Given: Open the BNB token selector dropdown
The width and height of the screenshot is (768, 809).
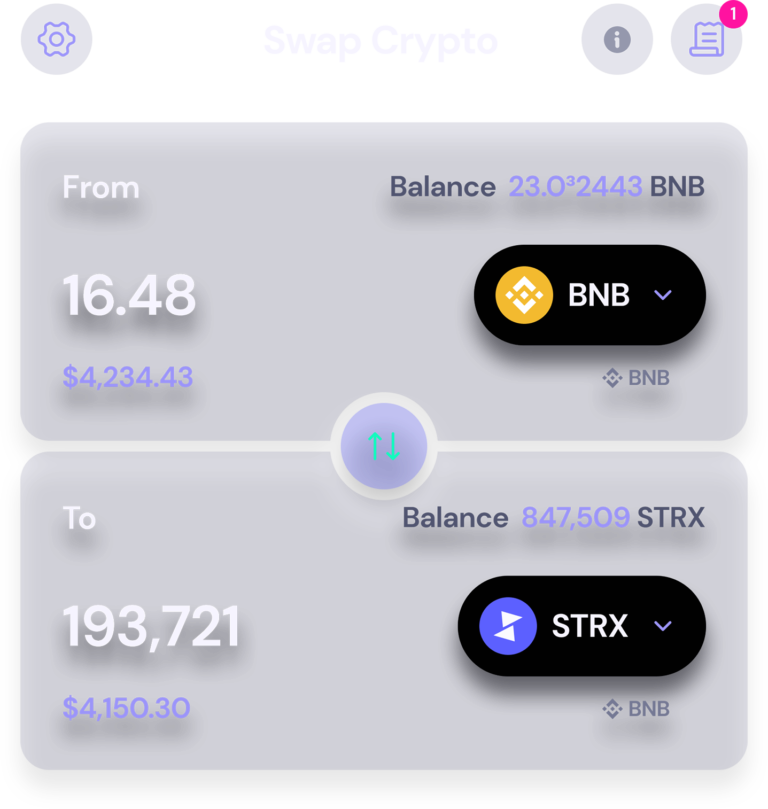Looking at the screenshot, I should point(589,294).
